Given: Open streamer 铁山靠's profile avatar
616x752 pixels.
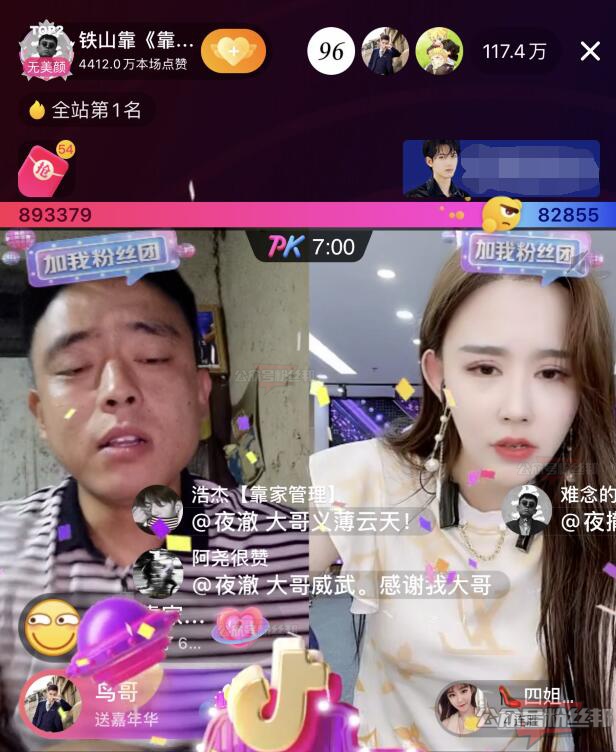Looking at the screenshot, I should point(46,48).
